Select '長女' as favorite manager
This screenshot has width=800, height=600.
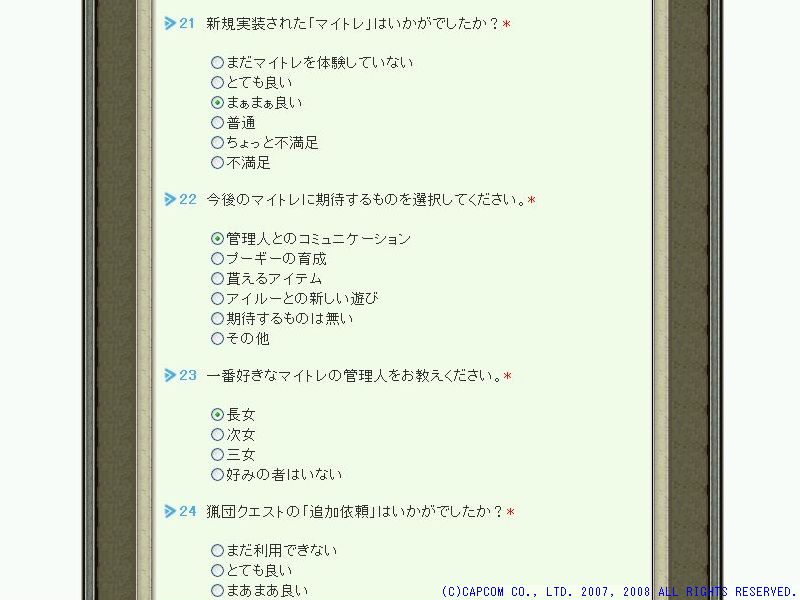pyautogui.click(x=217, y=414)
